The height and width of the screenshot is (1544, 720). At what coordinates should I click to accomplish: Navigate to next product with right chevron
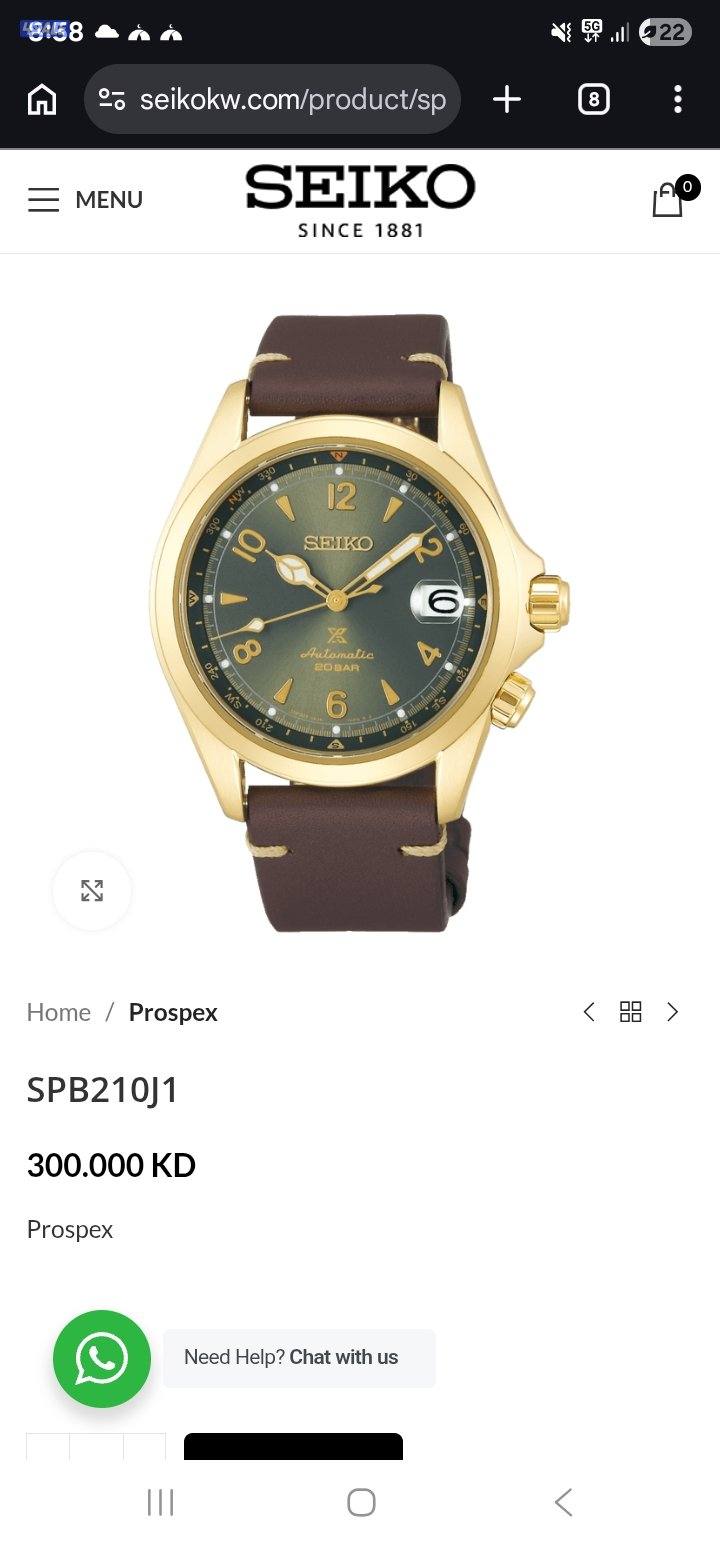(673, 1012)
